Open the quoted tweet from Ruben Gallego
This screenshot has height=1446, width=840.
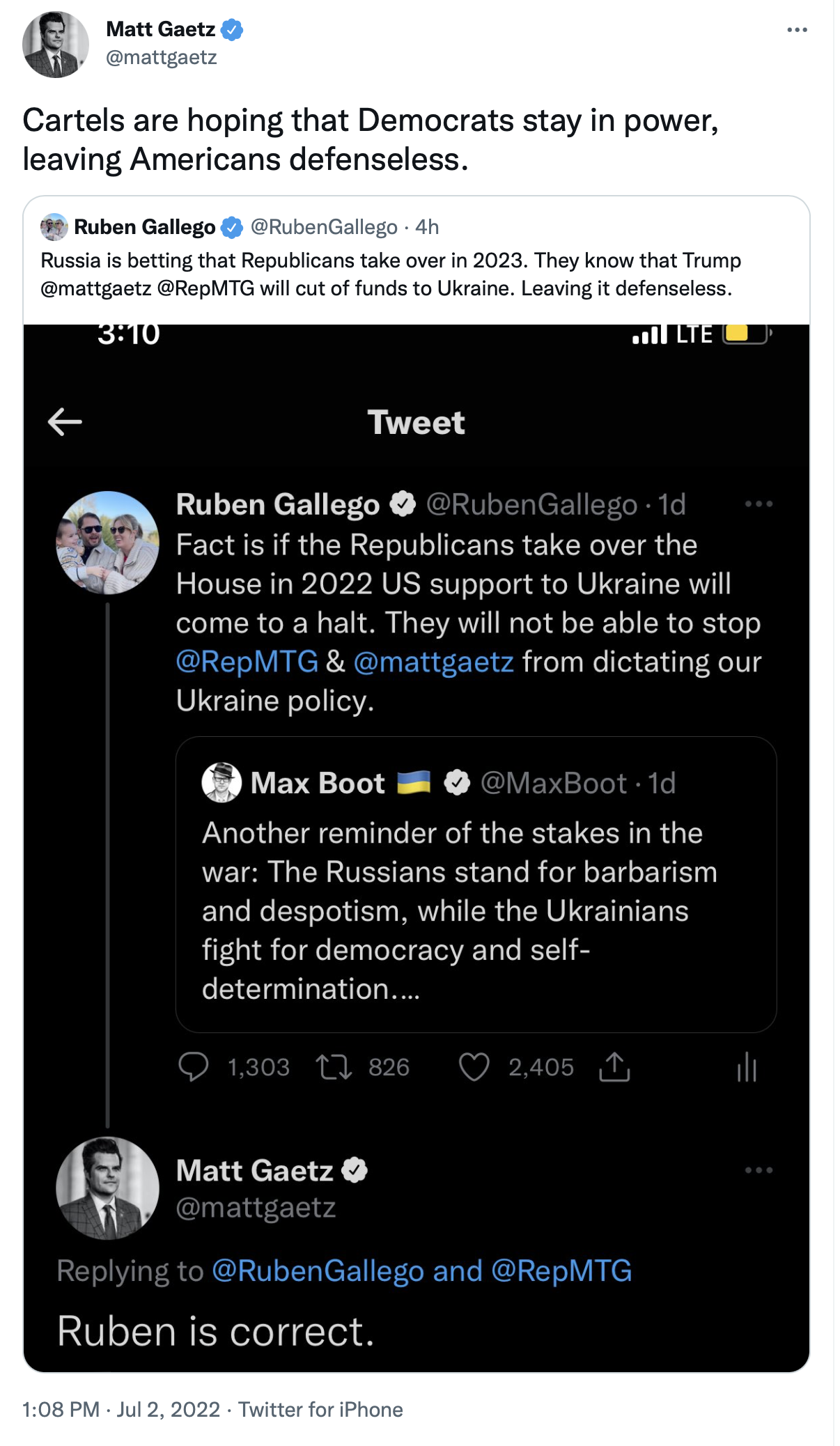(x=417, y=258)
